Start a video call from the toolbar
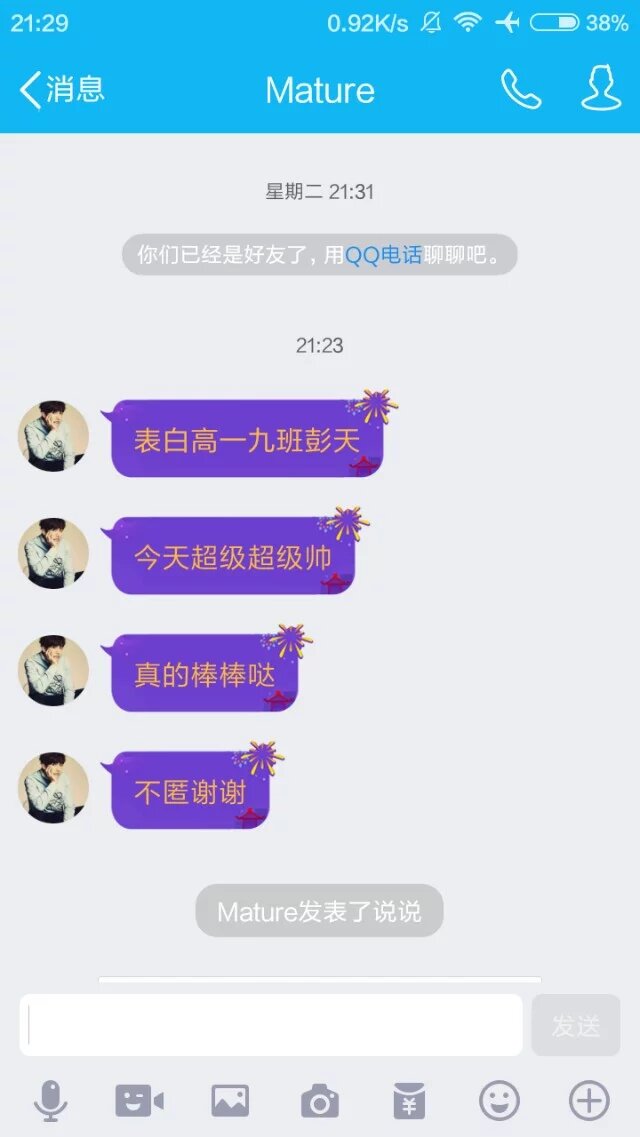Screen dimensions: 640x1137 139,1101
